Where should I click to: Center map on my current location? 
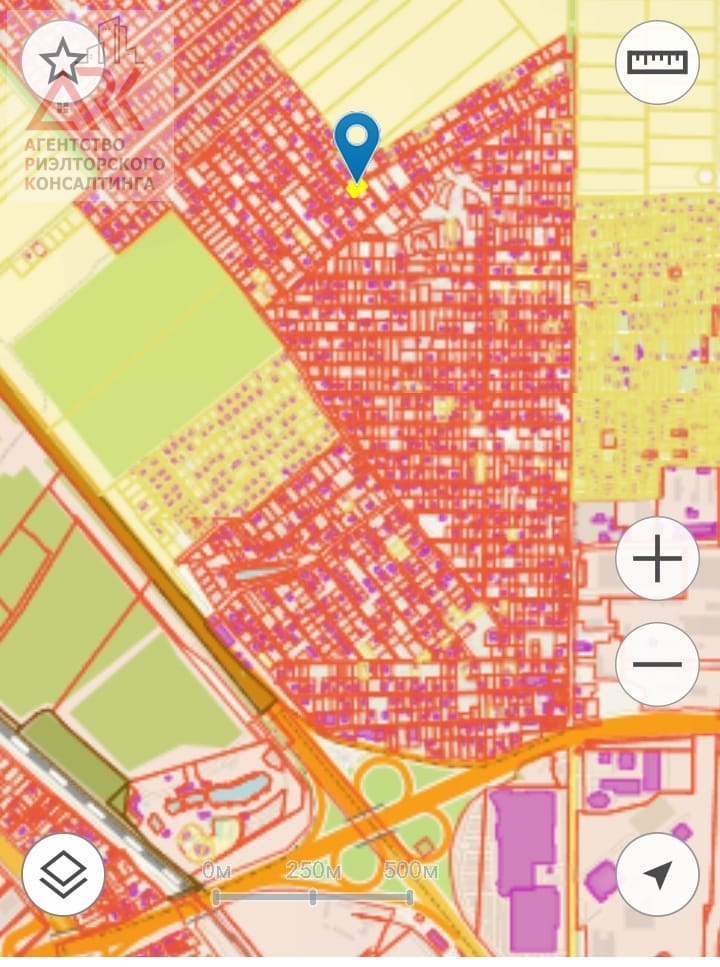[x=657, y=875]
